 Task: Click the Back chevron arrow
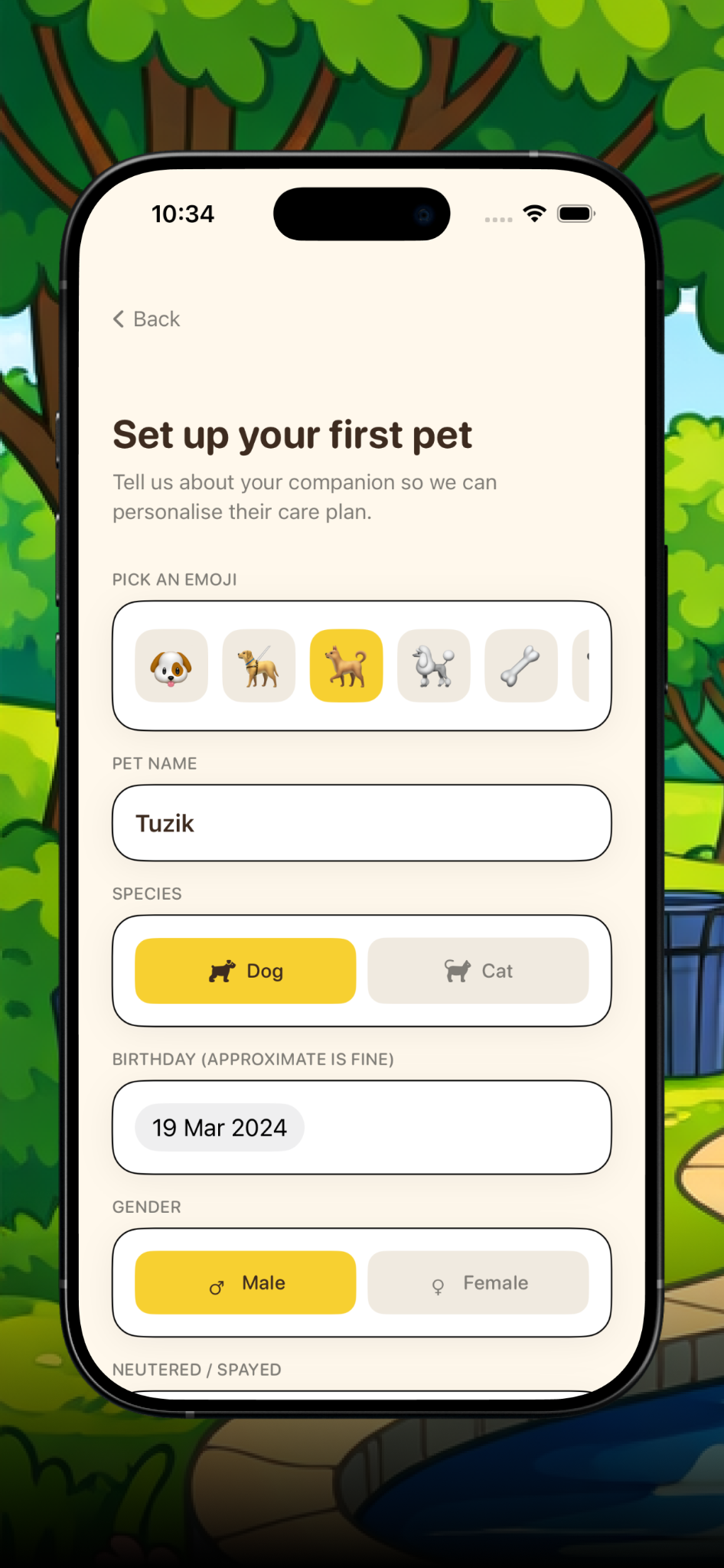tap(119, 318)
